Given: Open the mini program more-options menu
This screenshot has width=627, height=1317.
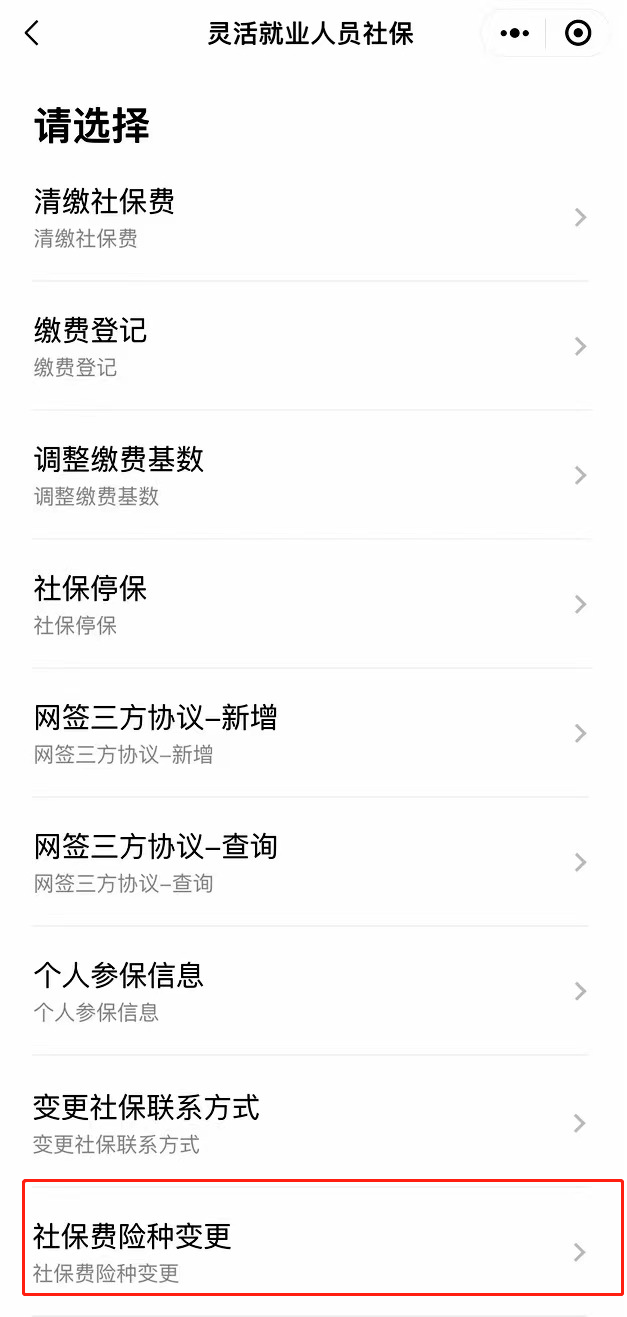Looking at the screenshot, I should point(514,33).
